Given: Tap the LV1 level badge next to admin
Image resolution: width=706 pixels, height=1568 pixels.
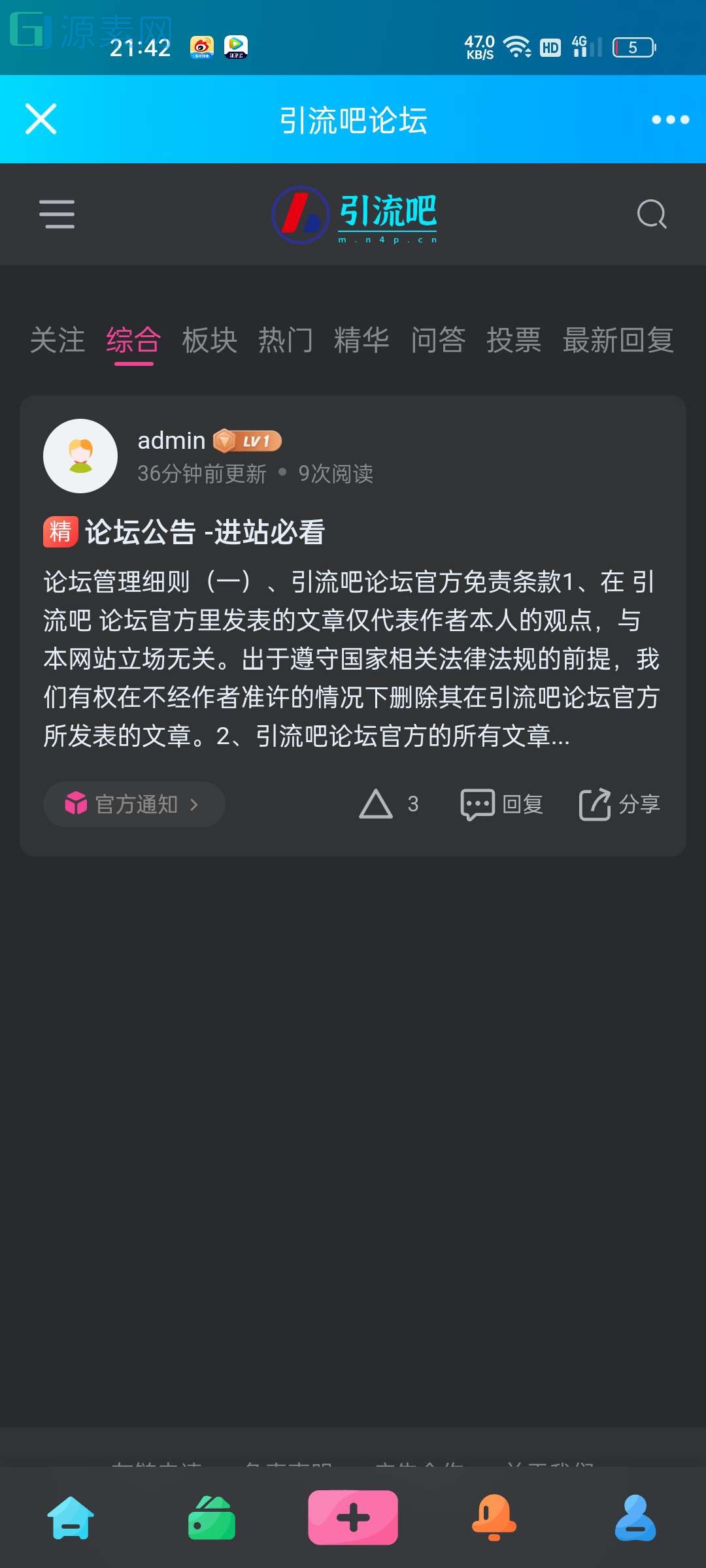Looking at the screenshot, I should (246, 440).
